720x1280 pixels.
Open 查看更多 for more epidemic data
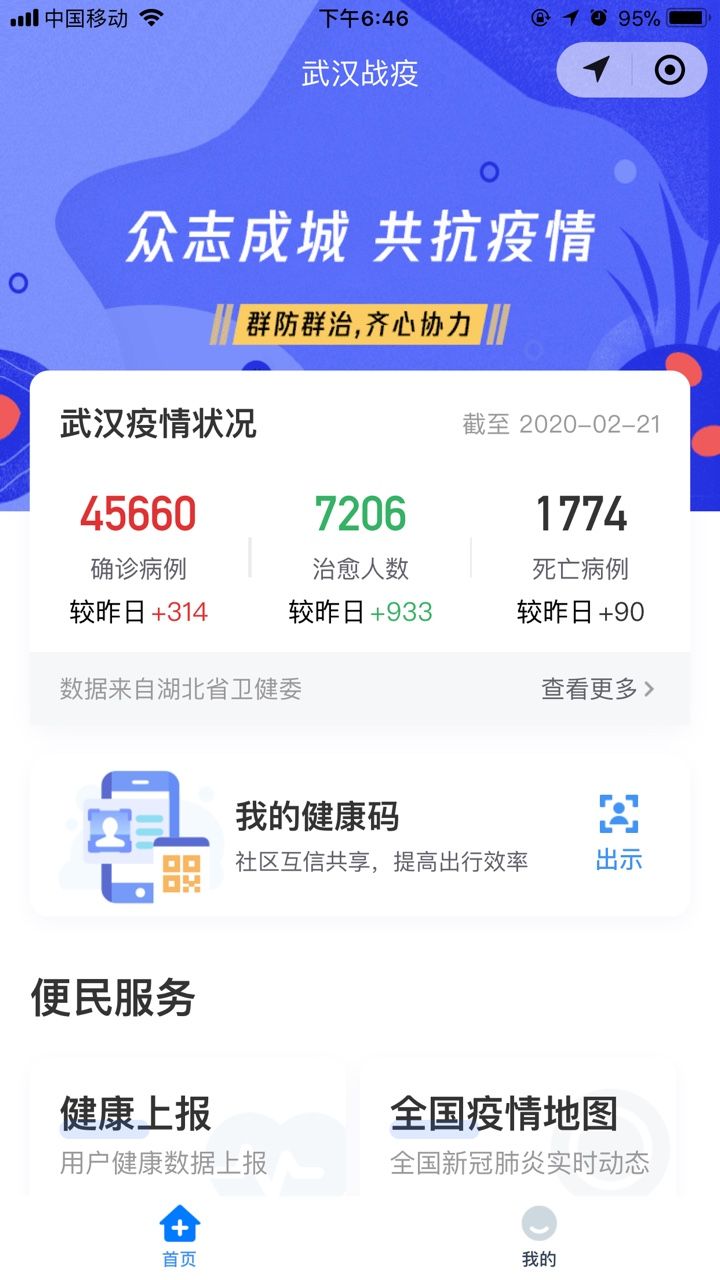(x=598, y=689)
